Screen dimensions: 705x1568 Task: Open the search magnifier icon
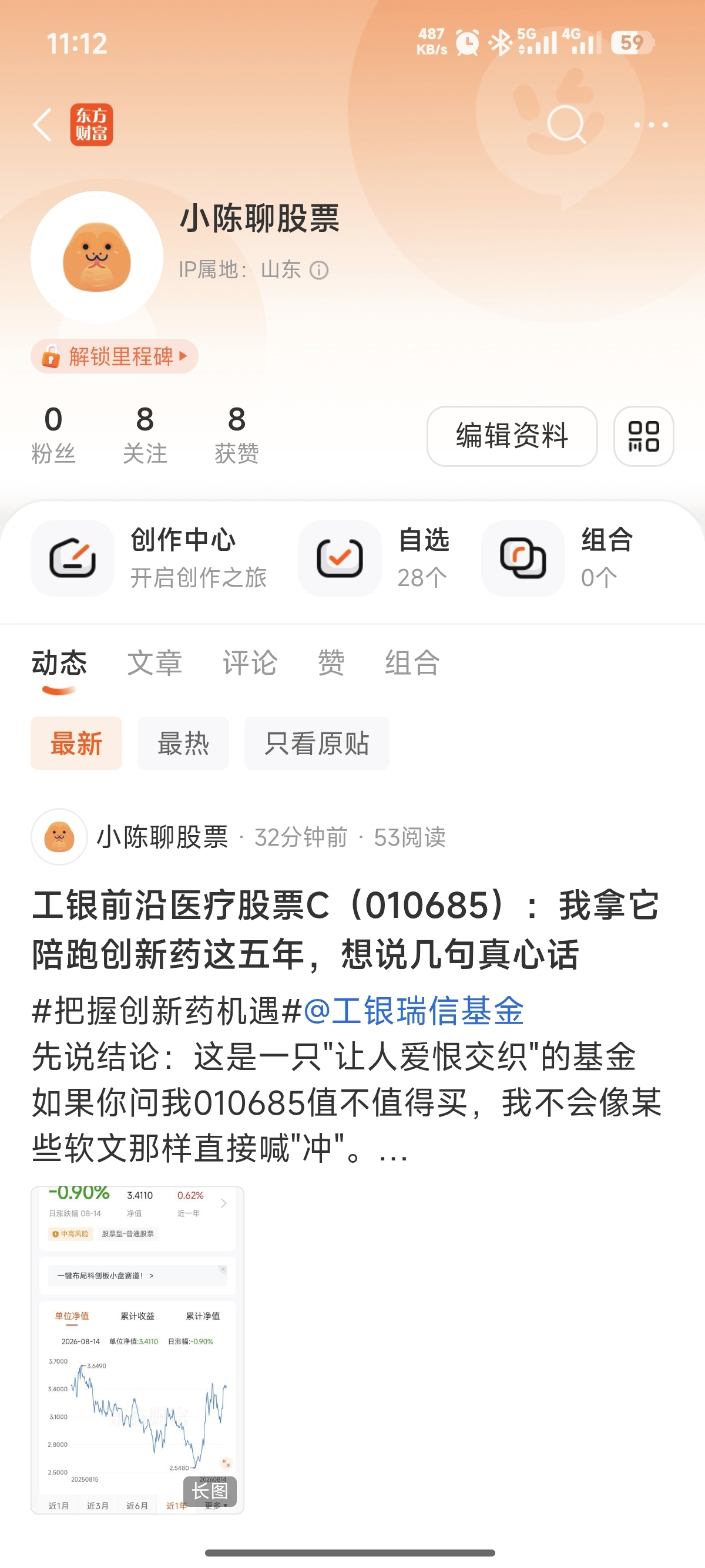pos(566,125)
